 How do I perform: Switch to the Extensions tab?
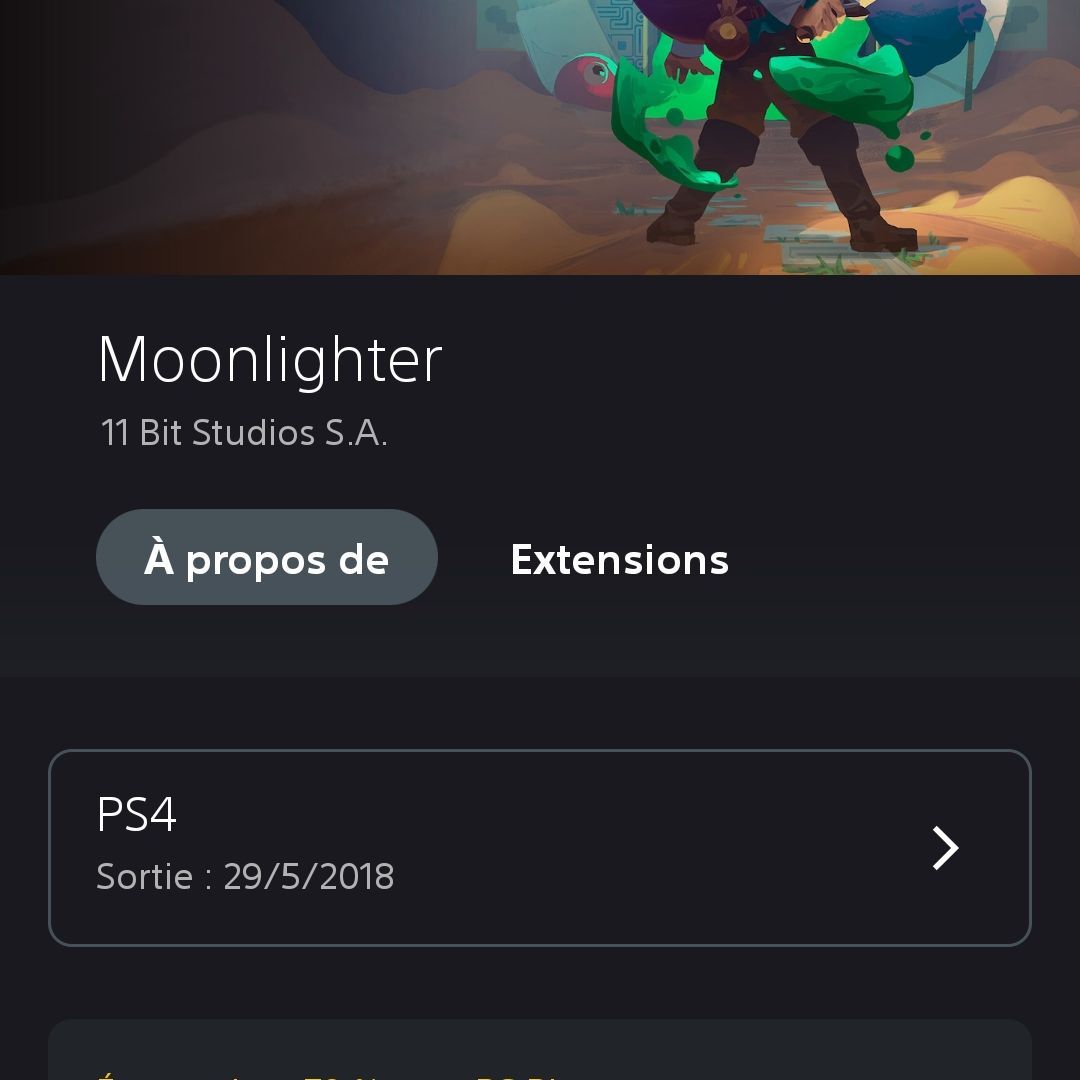tap(619, 559)
